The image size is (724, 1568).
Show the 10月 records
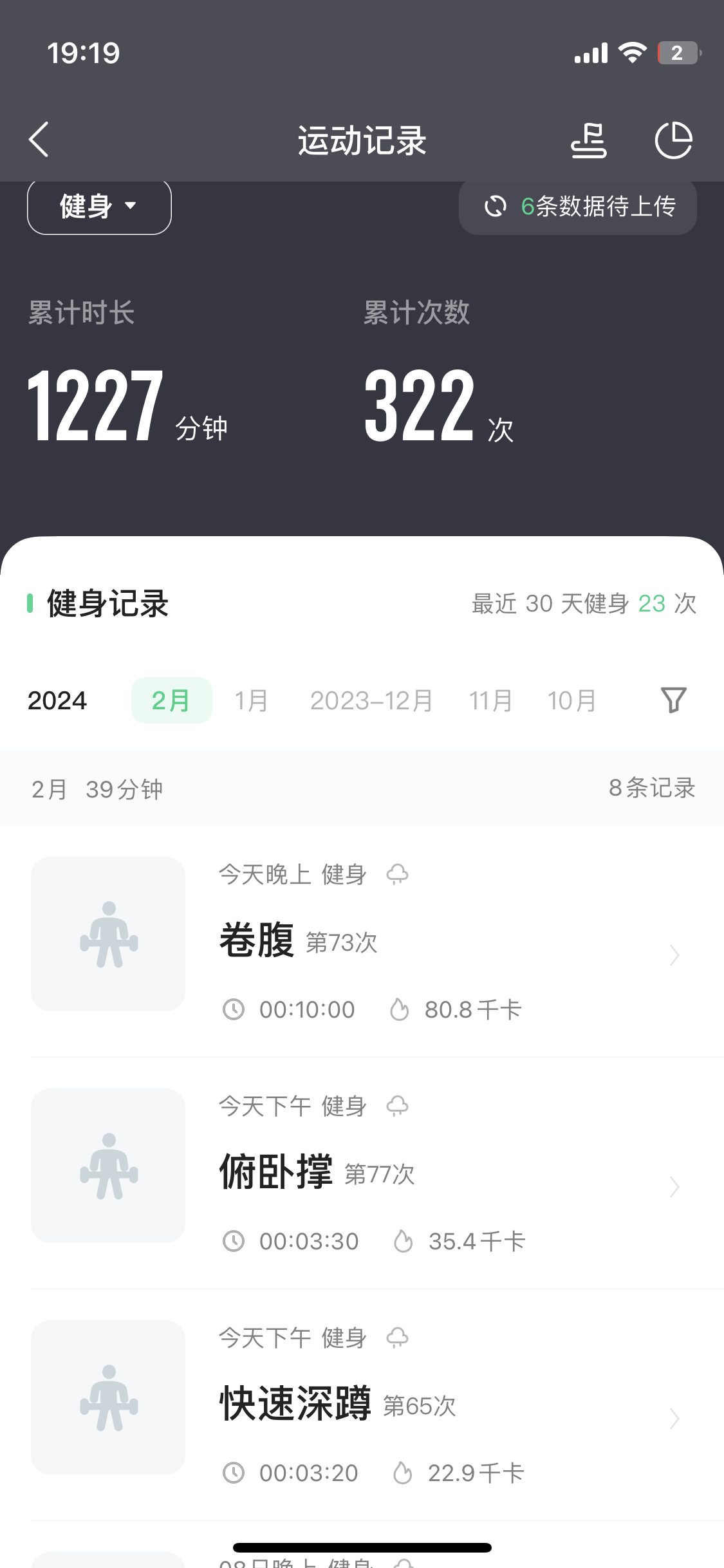(x=571, y=700)
